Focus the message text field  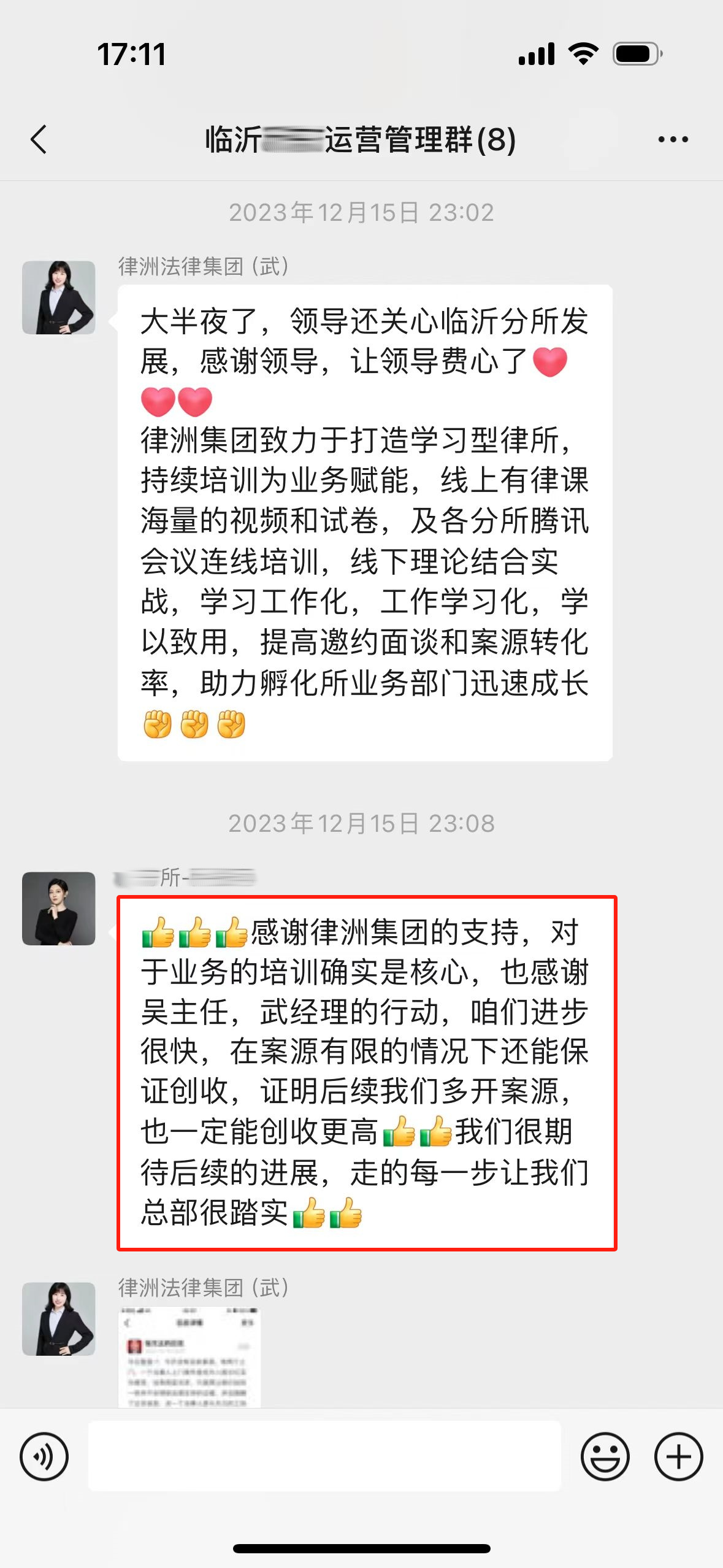point(324,1456)
